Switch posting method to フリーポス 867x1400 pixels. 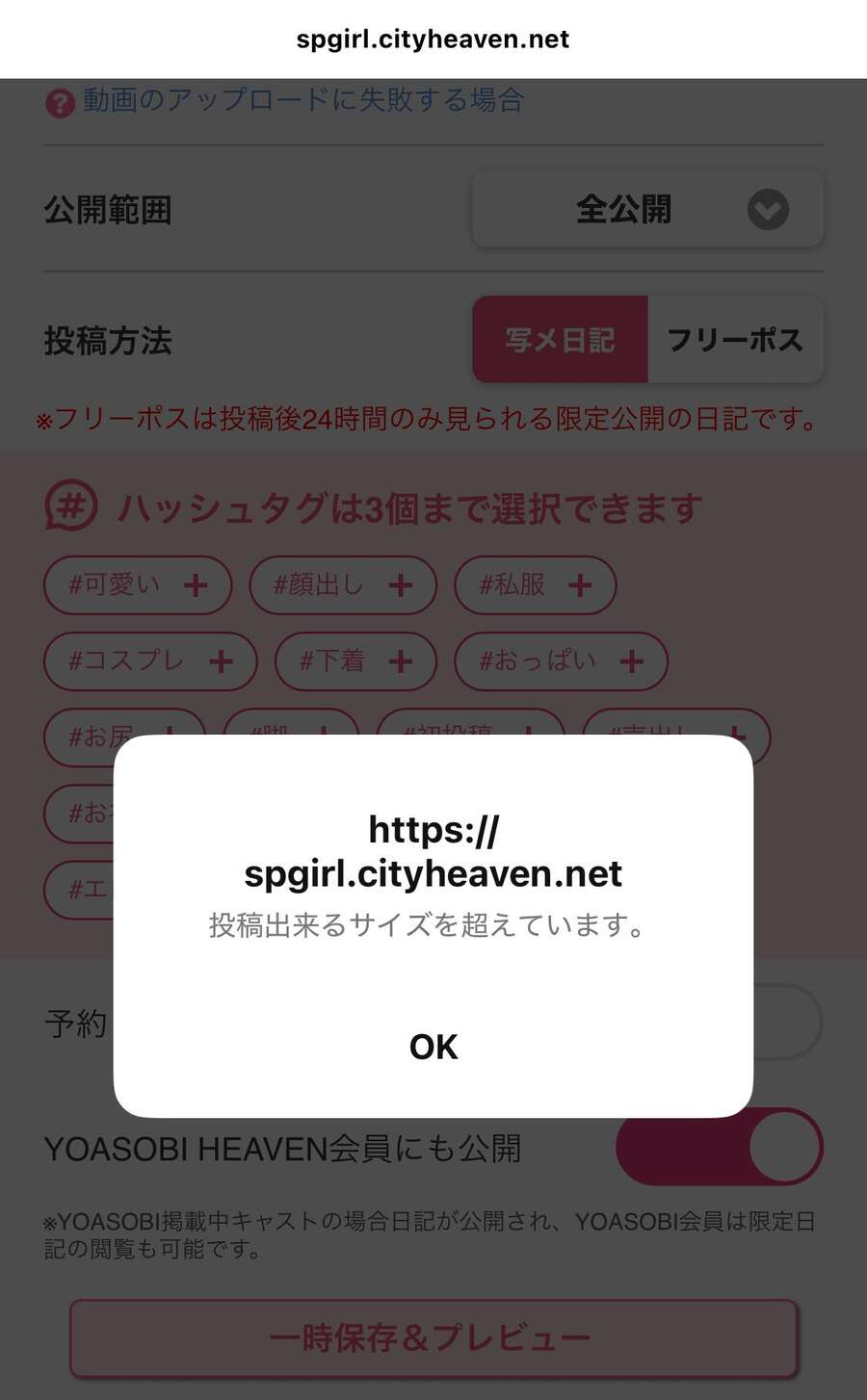735,340
